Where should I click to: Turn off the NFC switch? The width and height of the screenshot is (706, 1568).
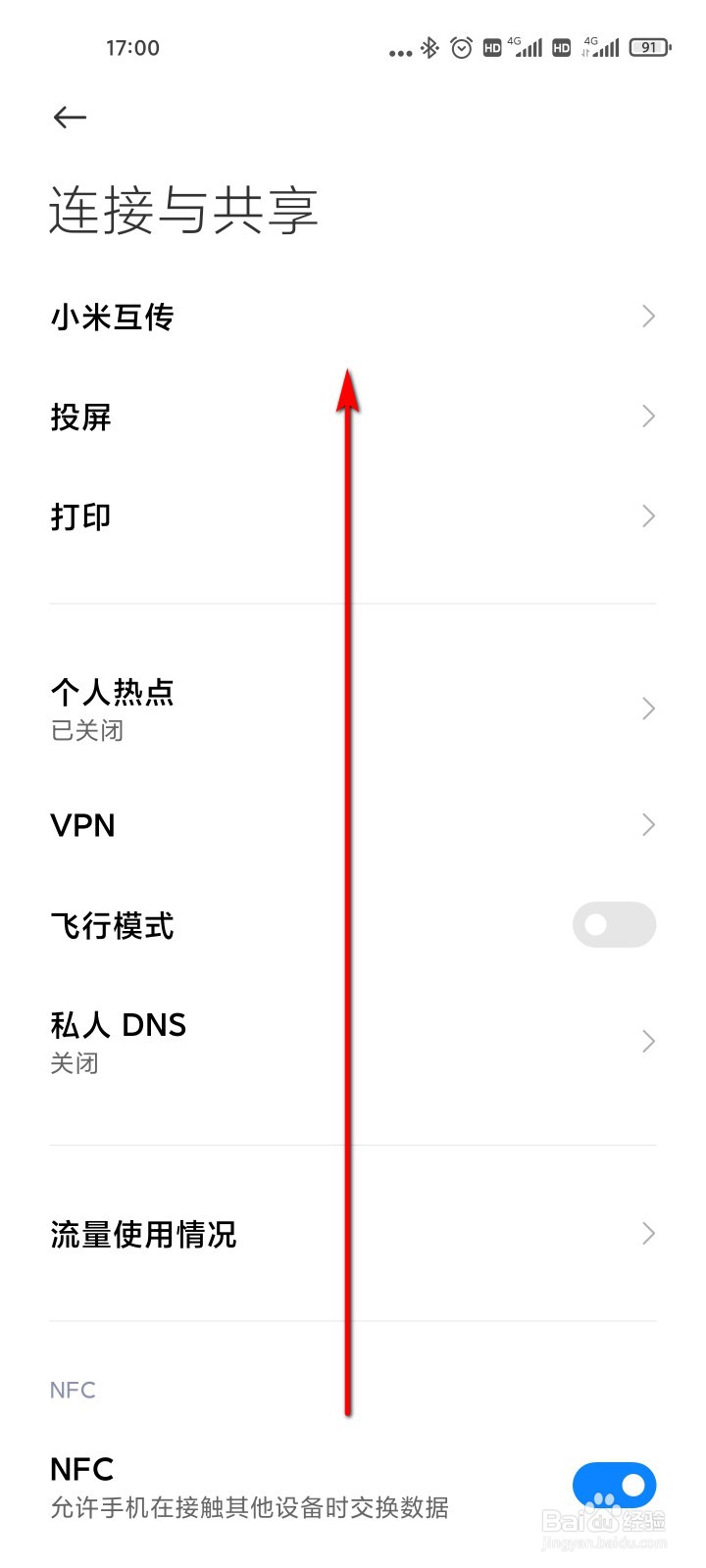(x=614, y=1486)
